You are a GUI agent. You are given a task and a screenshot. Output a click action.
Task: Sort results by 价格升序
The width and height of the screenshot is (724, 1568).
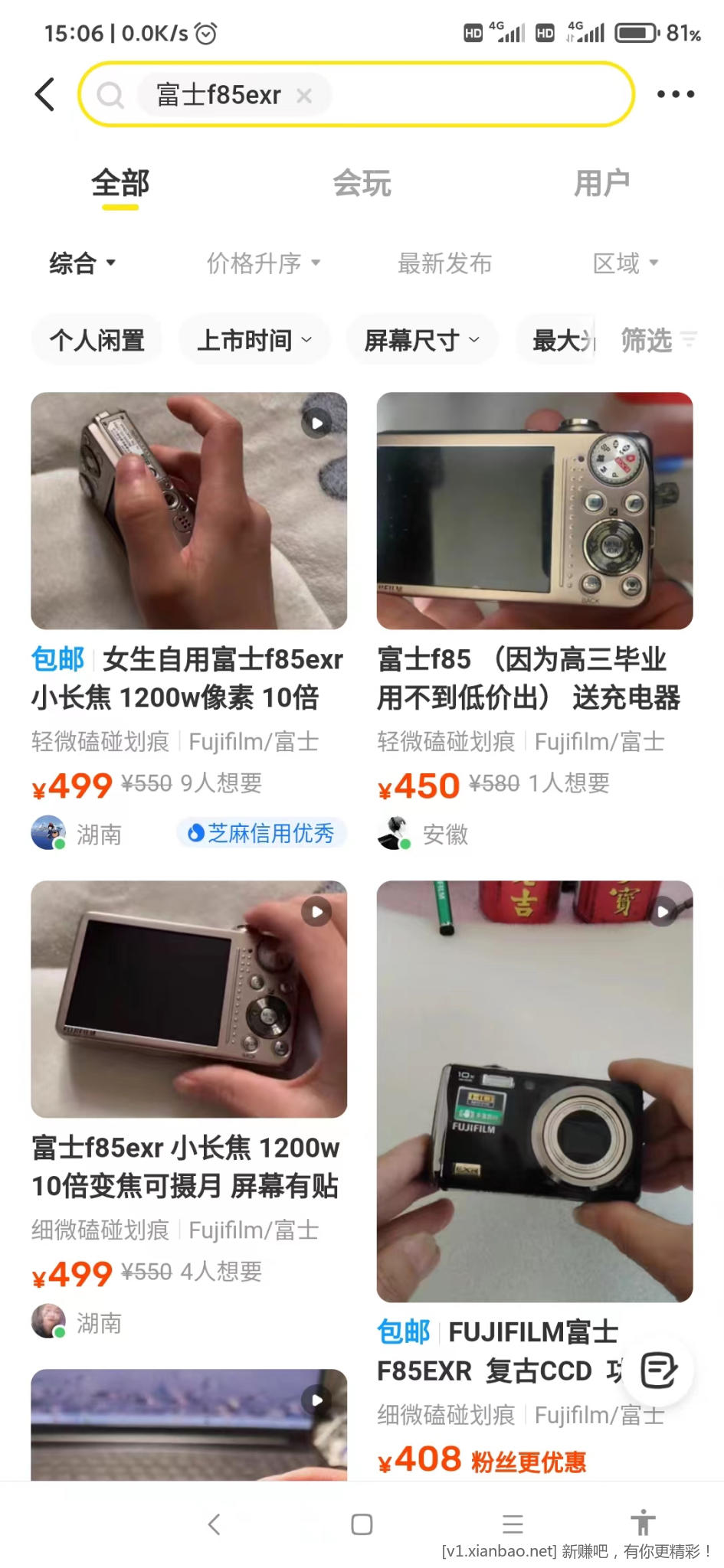pyautogui.click(x=263, y=263)
